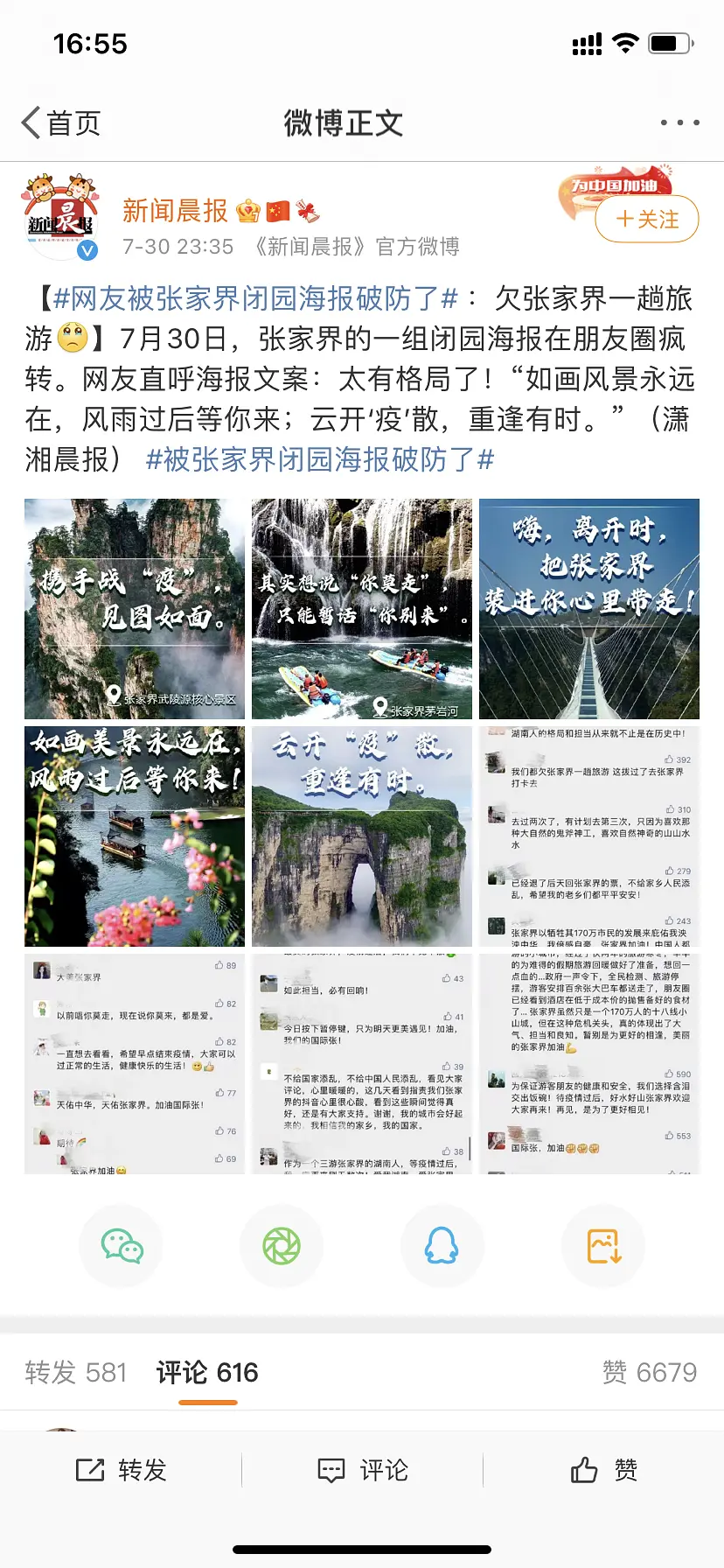Switch to the 转发 581 tab
Viewport: 724px width, 1568px height.
[x=76, y=1372]
